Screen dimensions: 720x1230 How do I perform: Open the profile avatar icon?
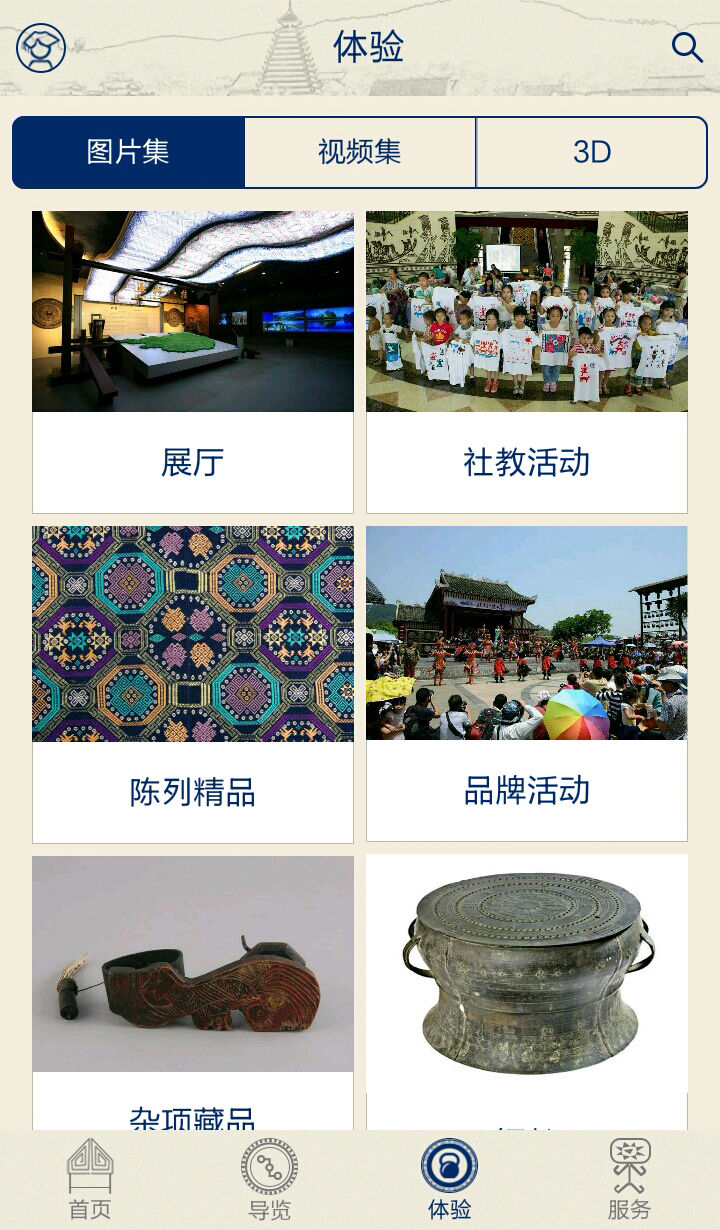click(x=41, y=48)
